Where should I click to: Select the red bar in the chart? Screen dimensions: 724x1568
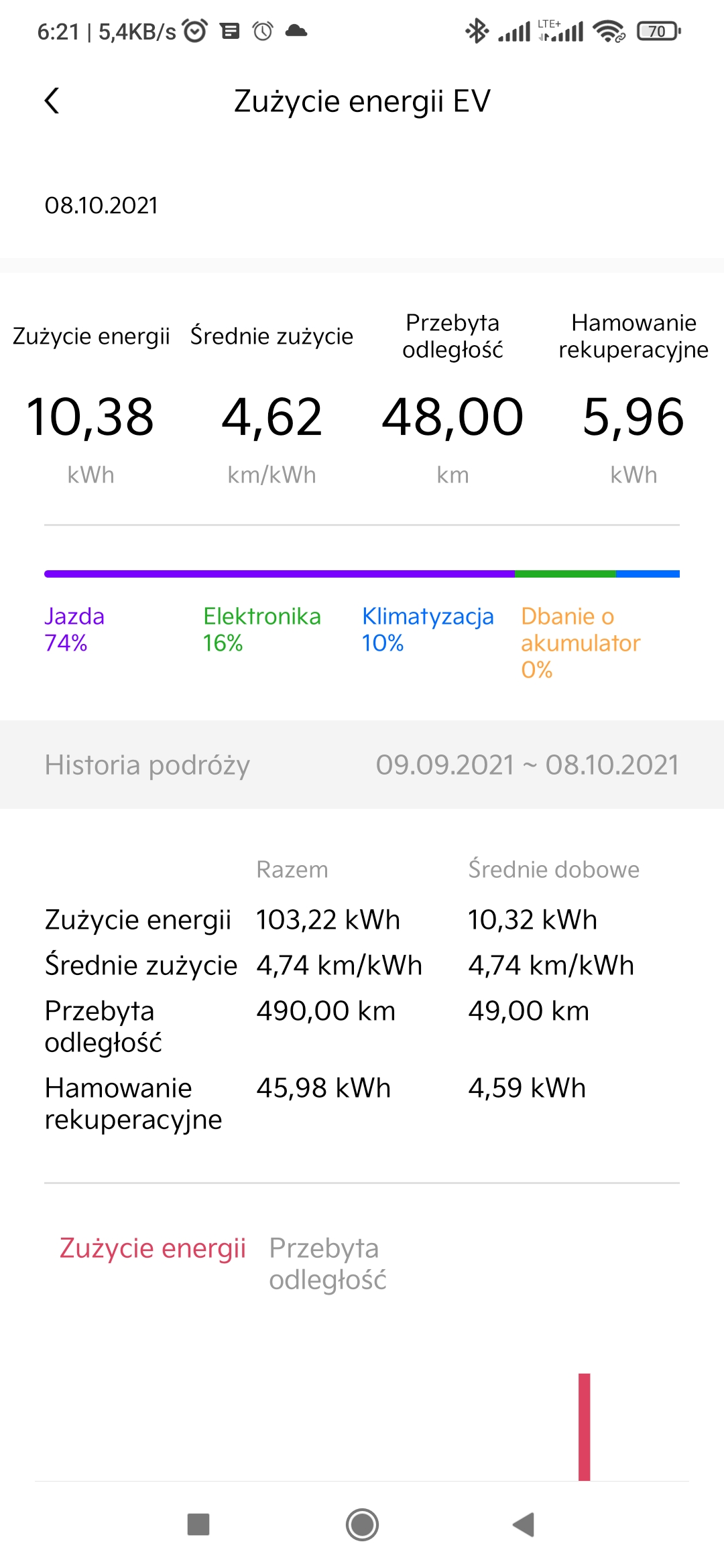coord(584,1427)
